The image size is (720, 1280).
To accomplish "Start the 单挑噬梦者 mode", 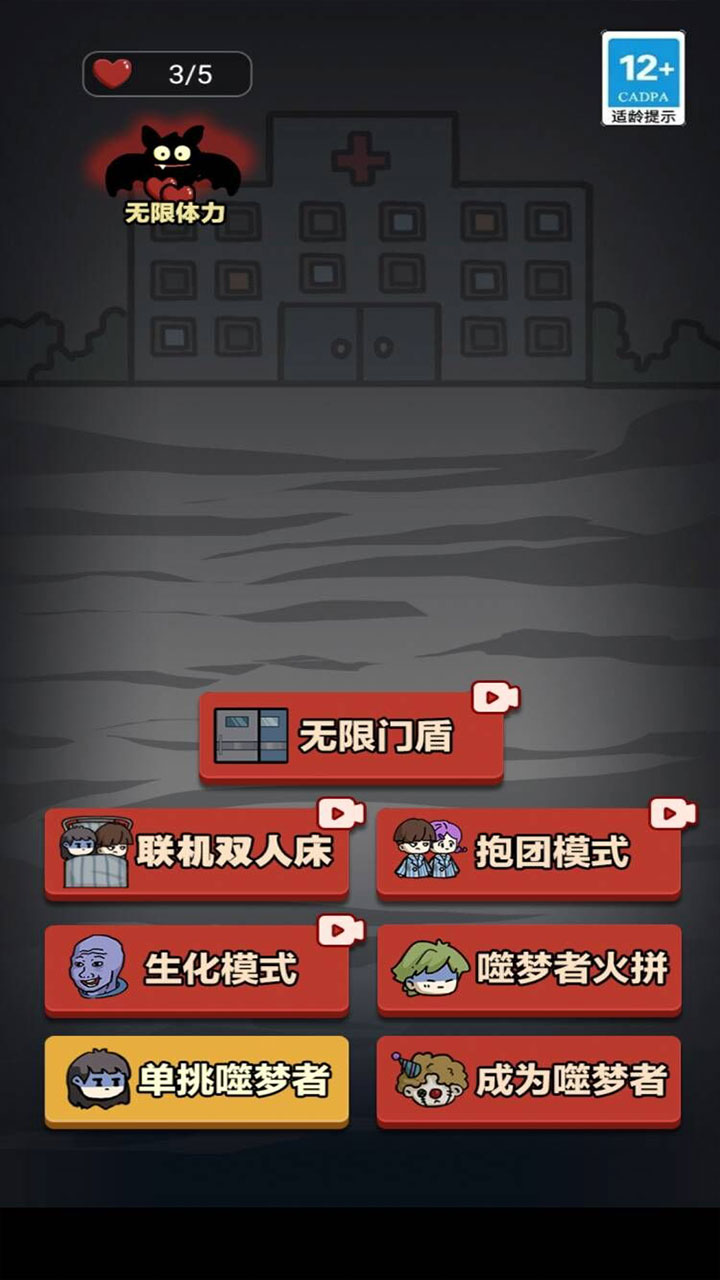I will pos(197,1081).
